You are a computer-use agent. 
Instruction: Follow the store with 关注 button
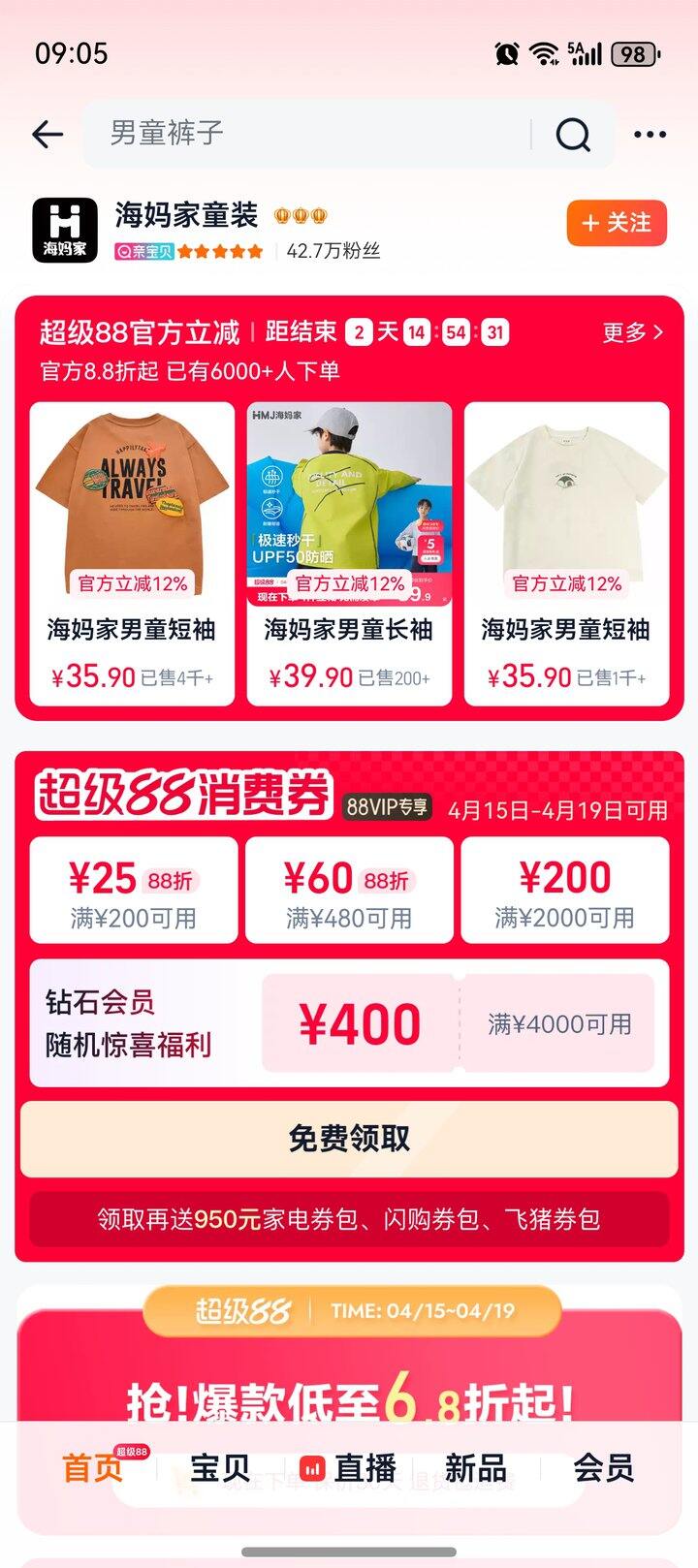tap(617, 223)
